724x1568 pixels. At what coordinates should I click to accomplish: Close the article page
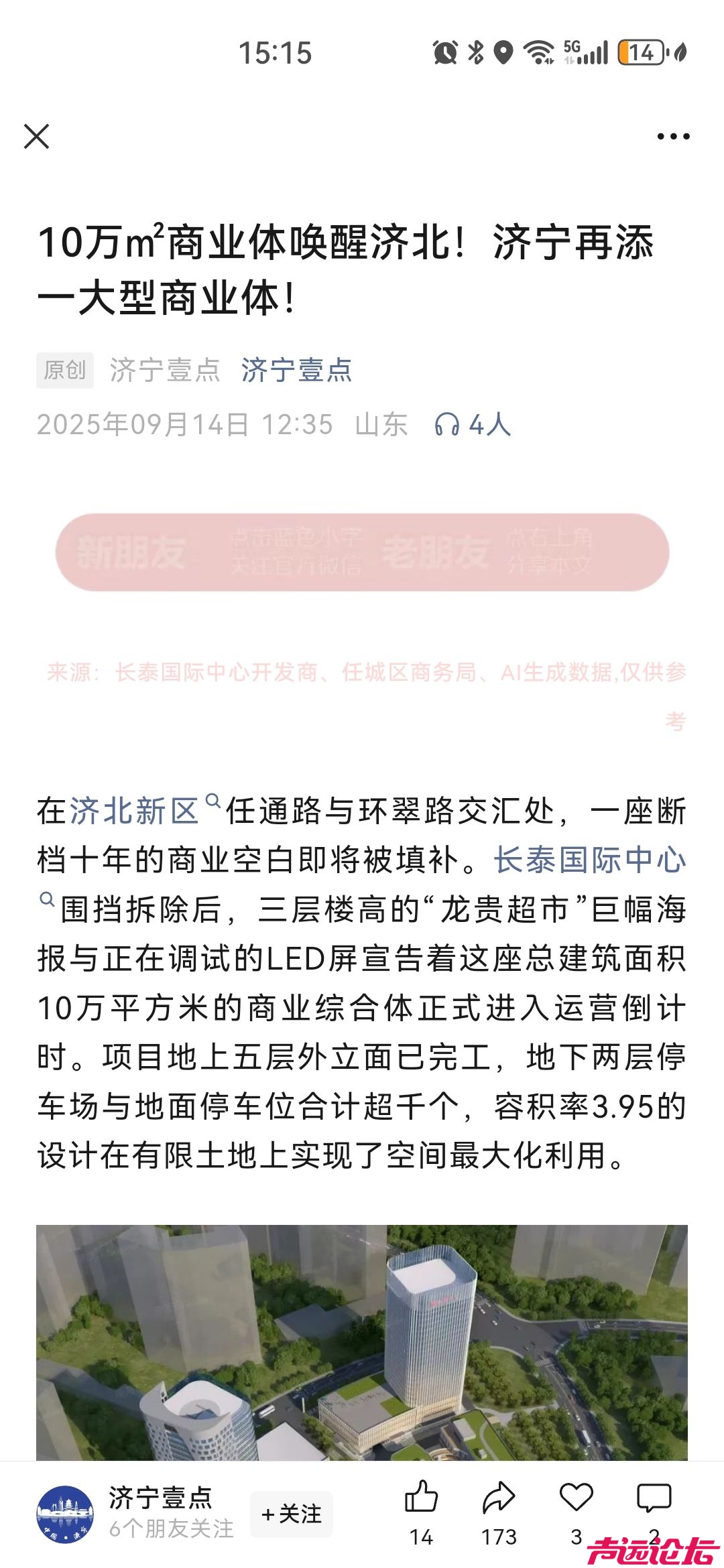[37, 136]
